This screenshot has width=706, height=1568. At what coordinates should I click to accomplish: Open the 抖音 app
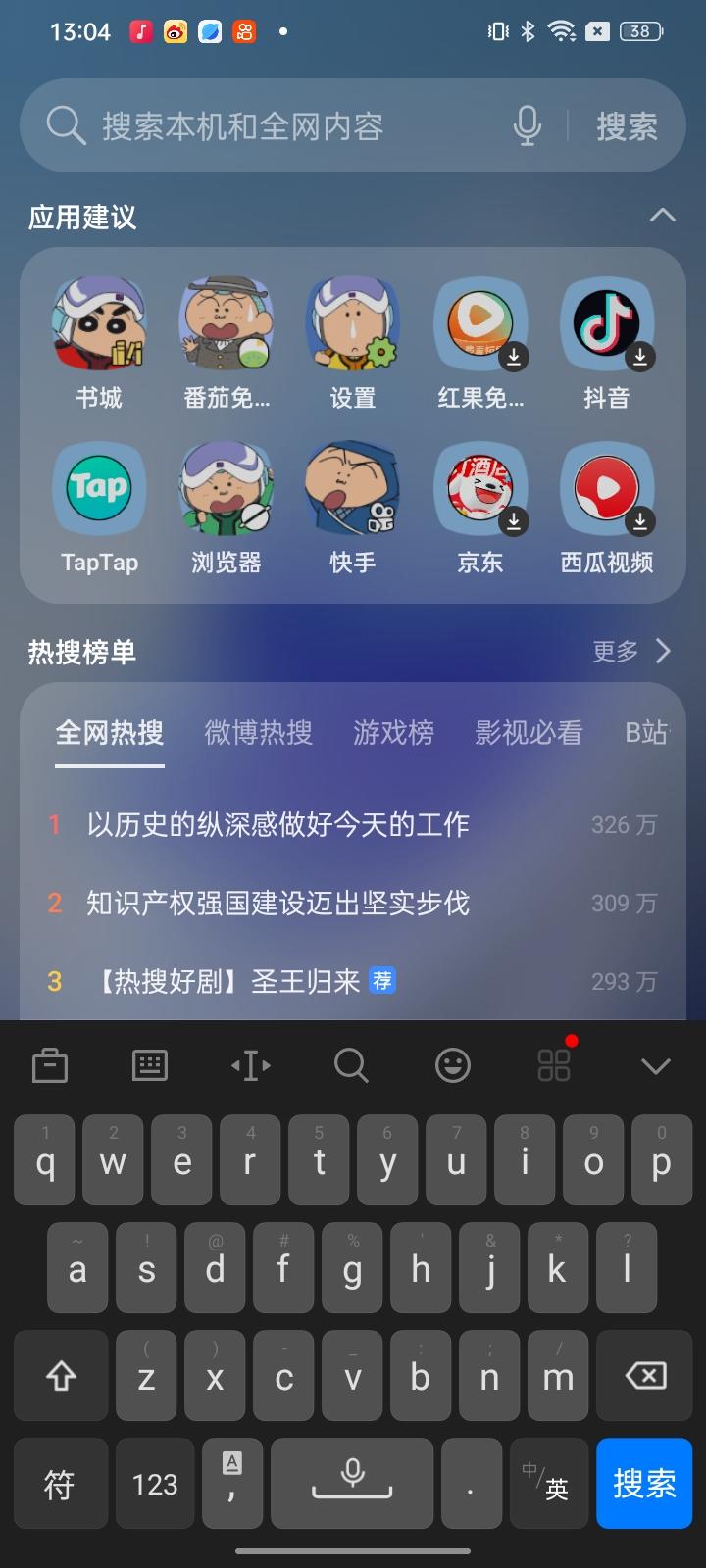(607, 323)
